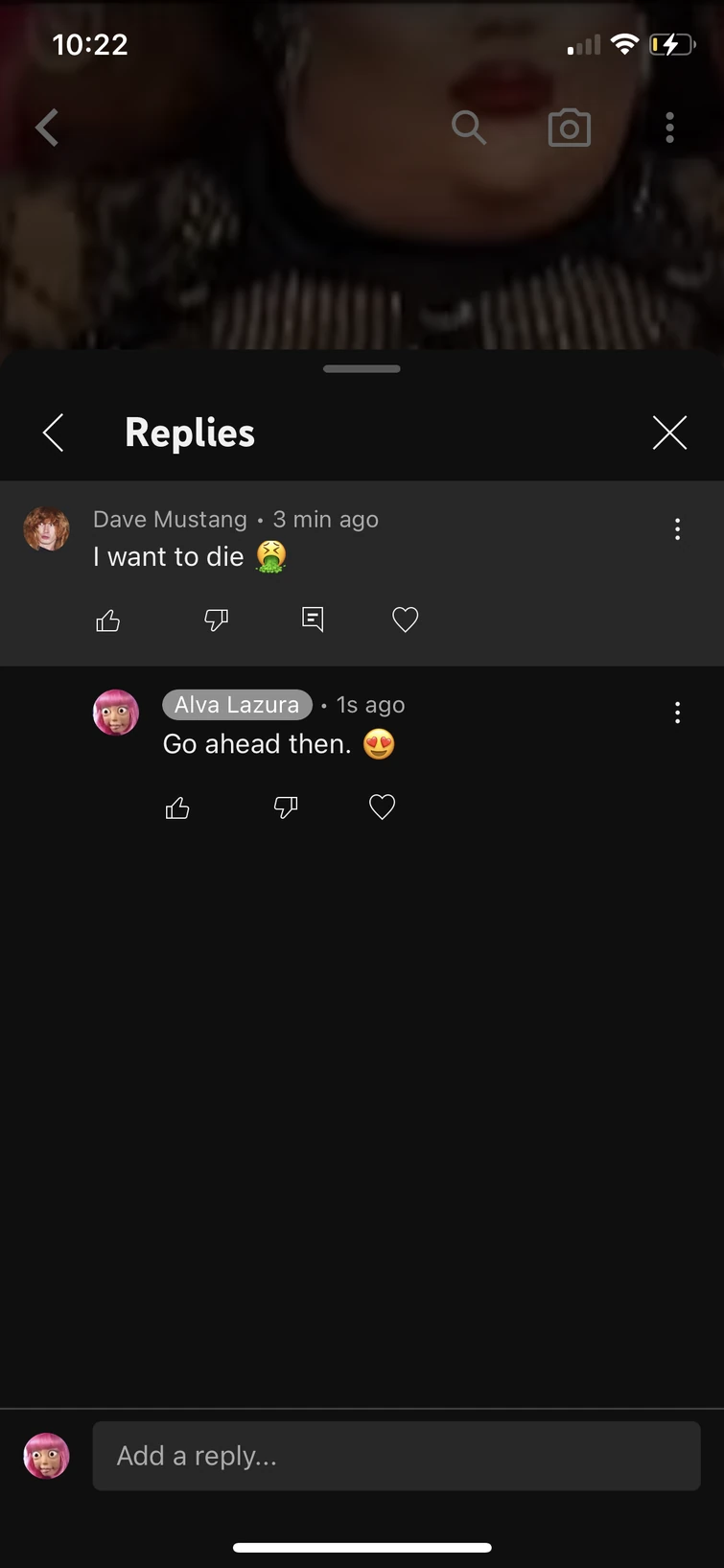This screenshot has height=1568, width=724.
Task: Dislike Alva Lazura's reply
Action: pyautogui.click(x=285, y=807)
